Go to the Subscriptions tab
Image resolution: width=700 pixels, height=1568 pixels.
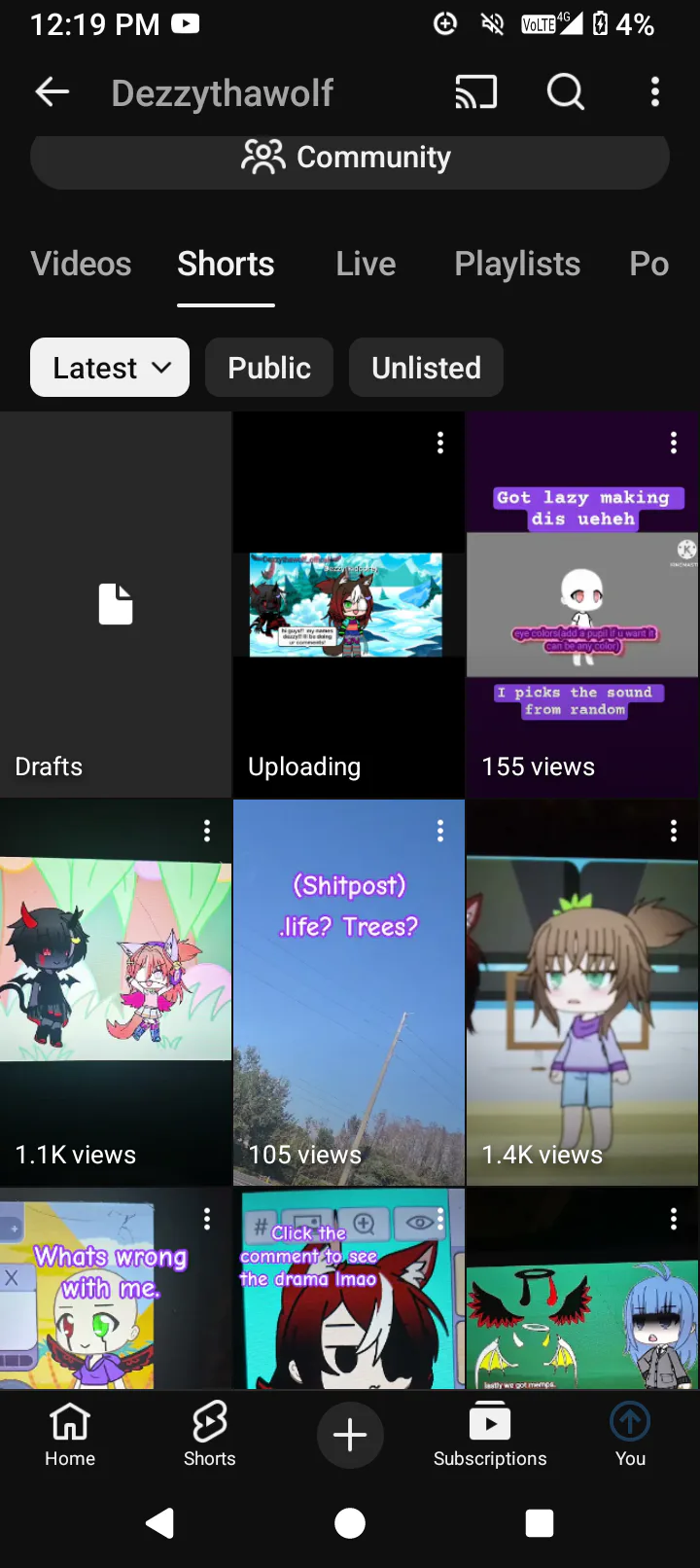click(490, 1435)
